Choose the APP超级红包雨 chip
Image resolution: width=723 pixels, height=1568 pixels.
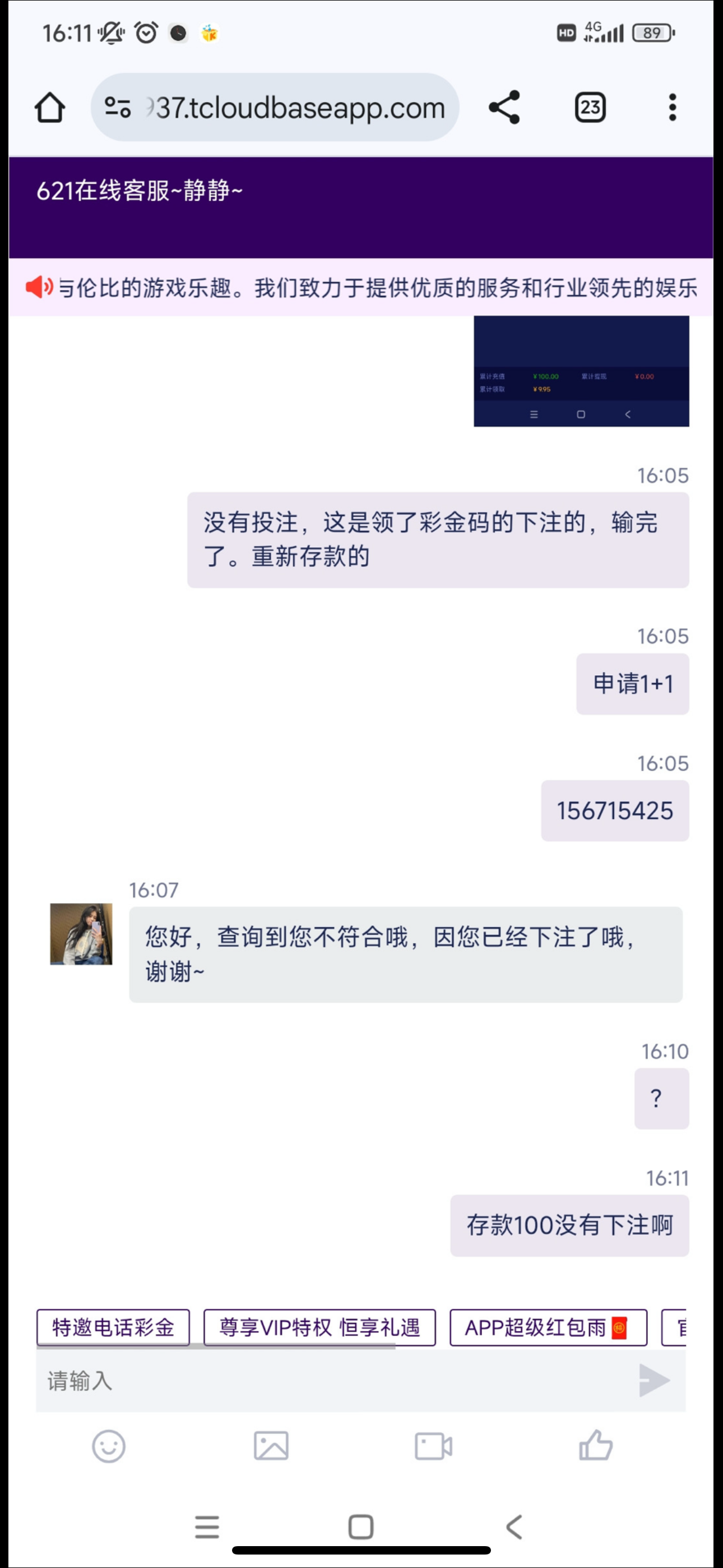(x=547, y=1327)
